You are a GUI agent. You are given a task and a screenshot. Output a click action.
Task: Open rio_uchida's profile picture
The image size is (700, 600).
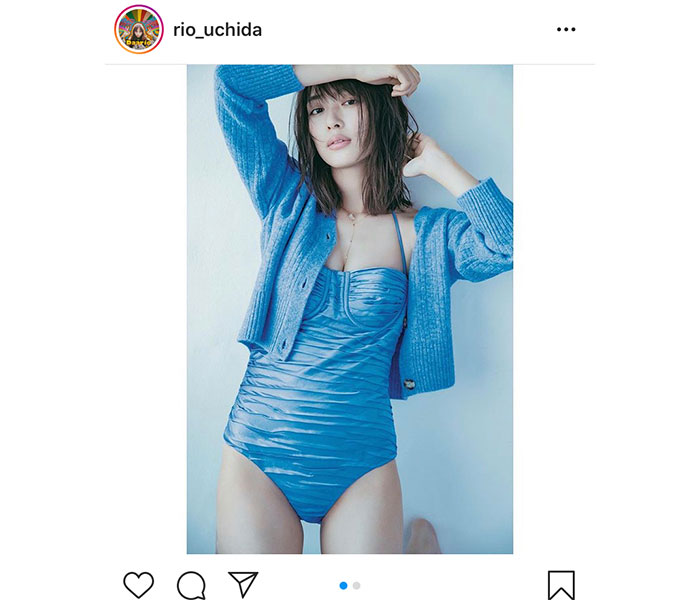click(139, 29)
